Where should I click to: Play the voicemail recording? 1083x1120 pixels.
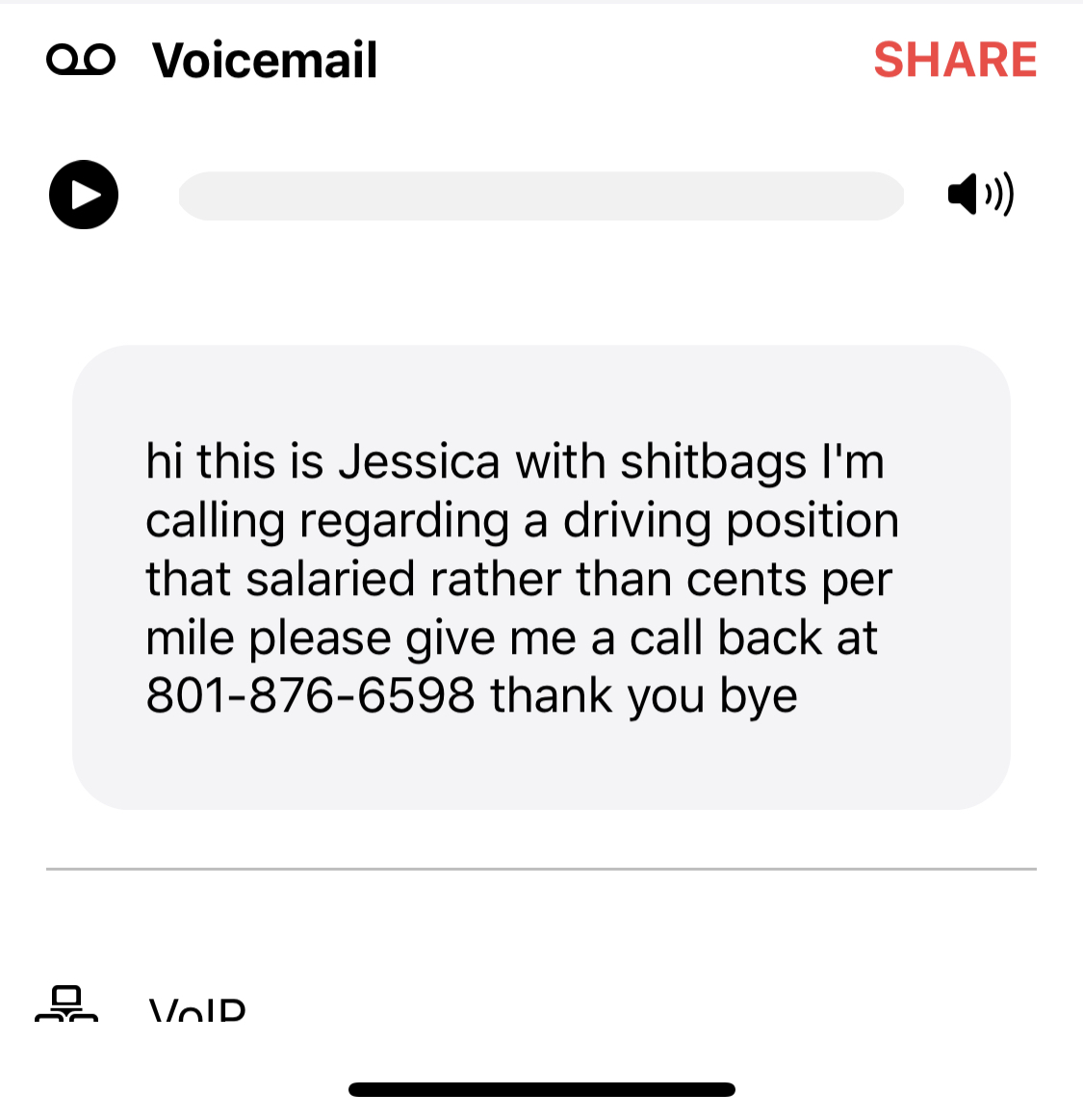point(84,195)
